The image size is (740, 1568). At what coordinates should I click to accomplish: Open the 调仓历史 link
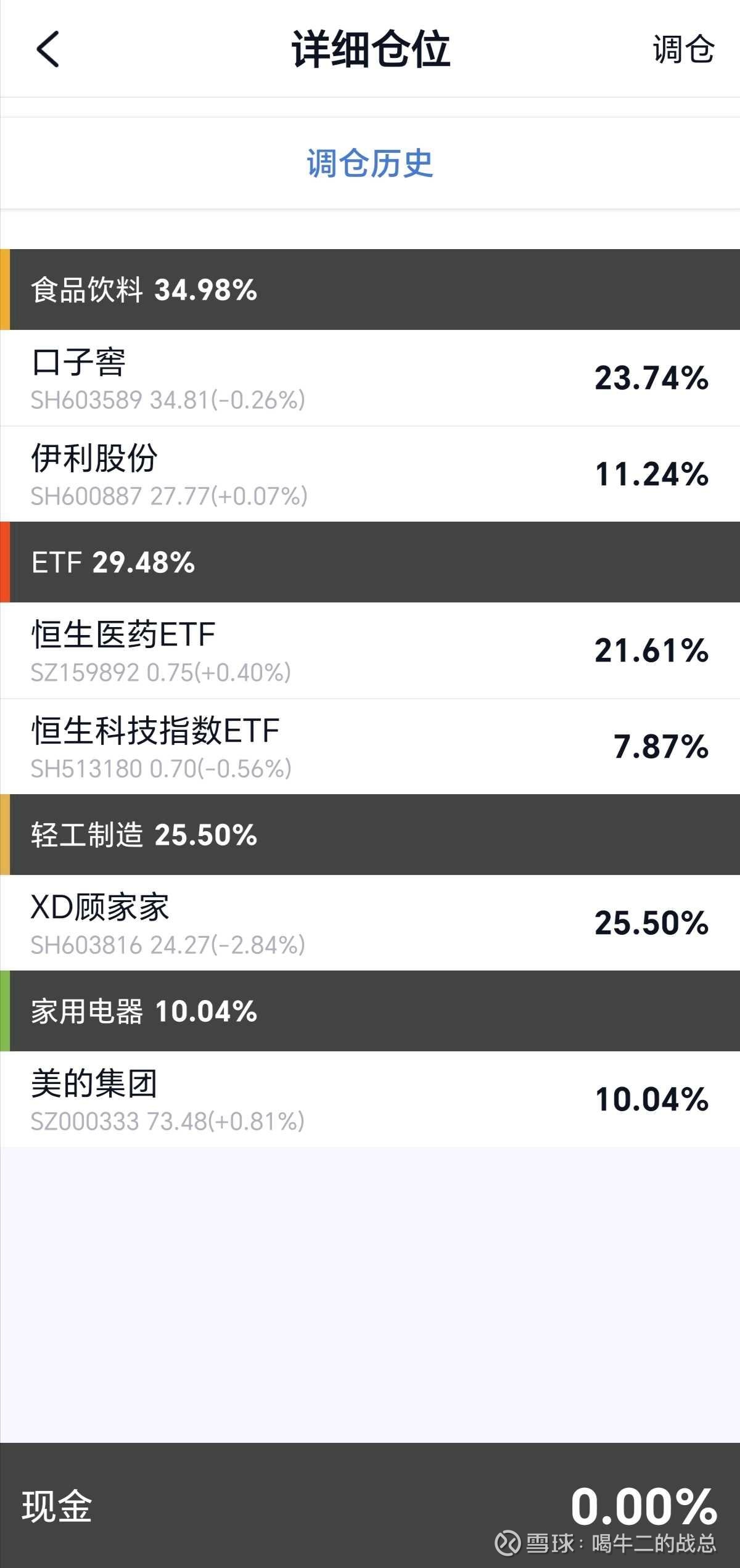(370, 163)
